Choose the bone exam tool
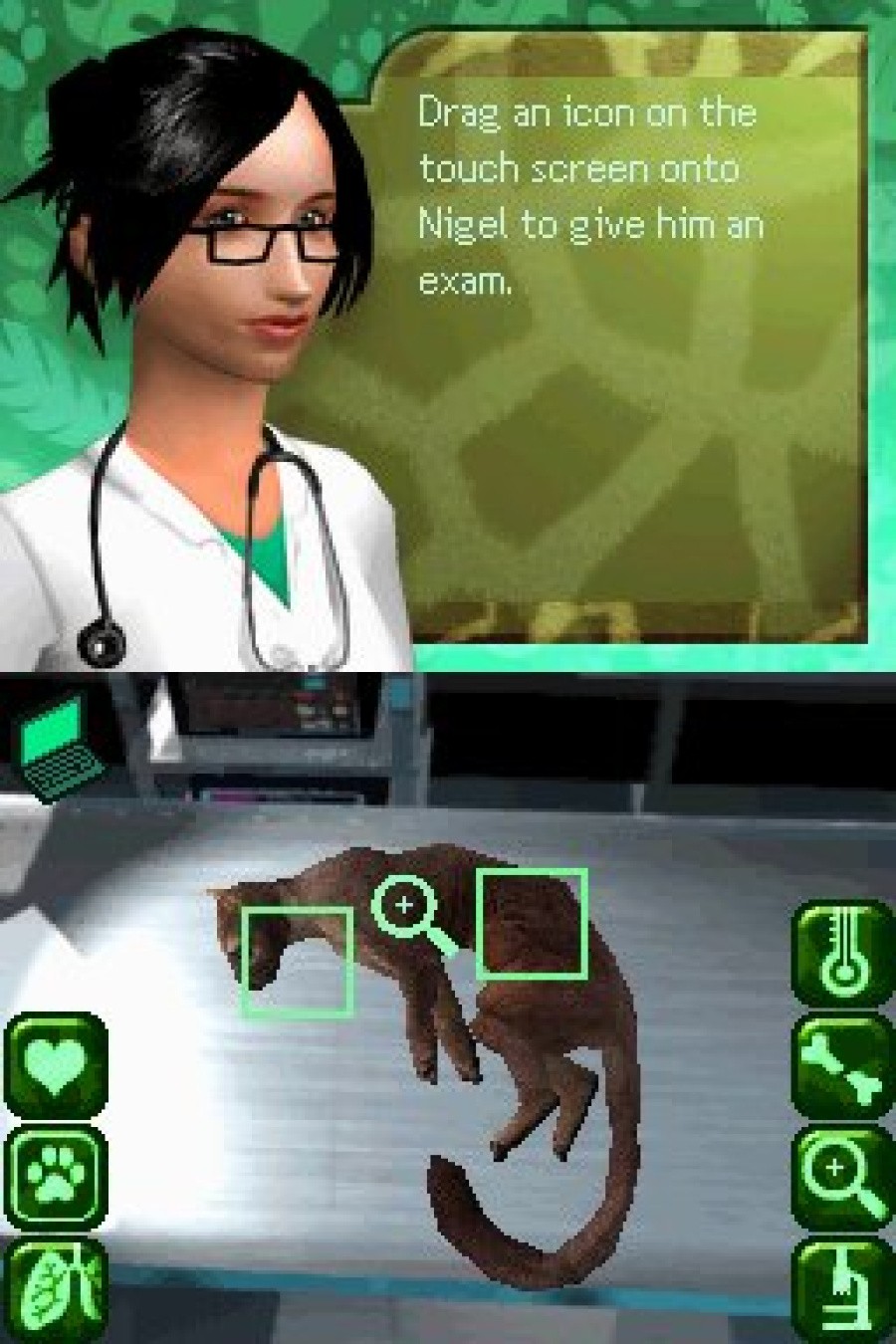The height and width of the screenshot is (1344, 896). click(x=841, y=1067)
